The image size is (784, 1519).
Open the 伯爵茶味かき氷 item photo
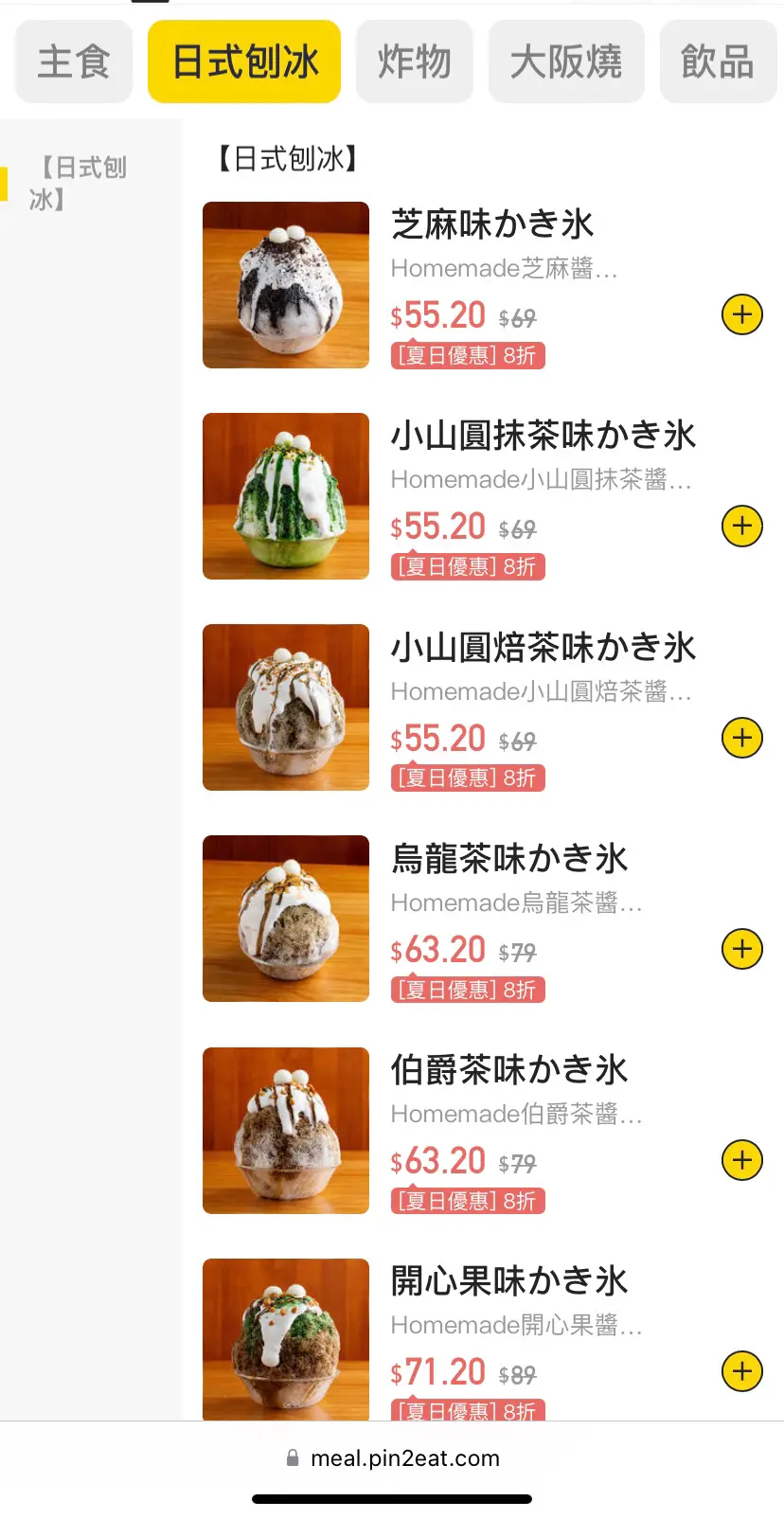286,1131
